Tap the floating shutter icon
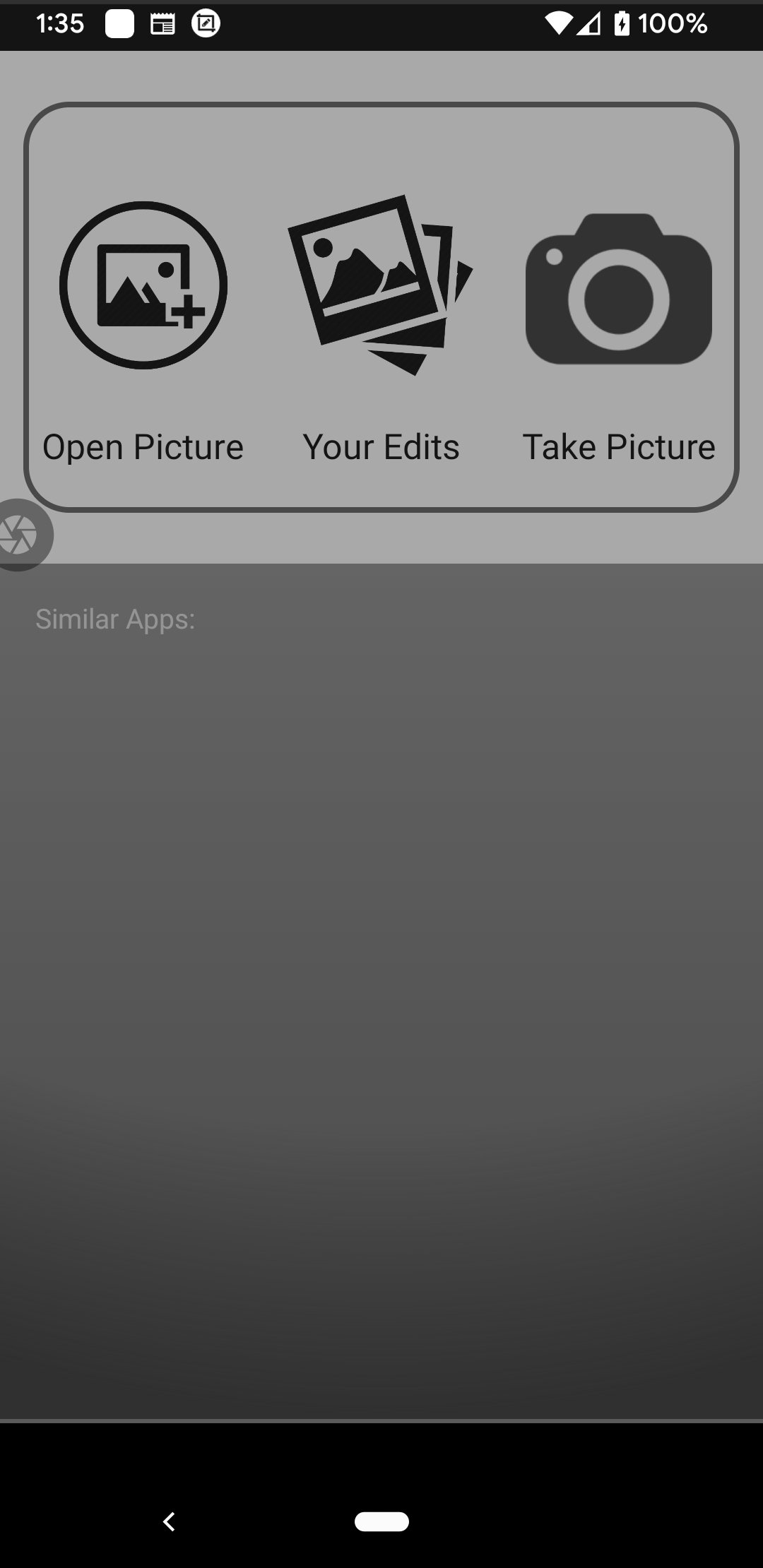The width and height of the screenshot is (763, 1568). [21, 535]
